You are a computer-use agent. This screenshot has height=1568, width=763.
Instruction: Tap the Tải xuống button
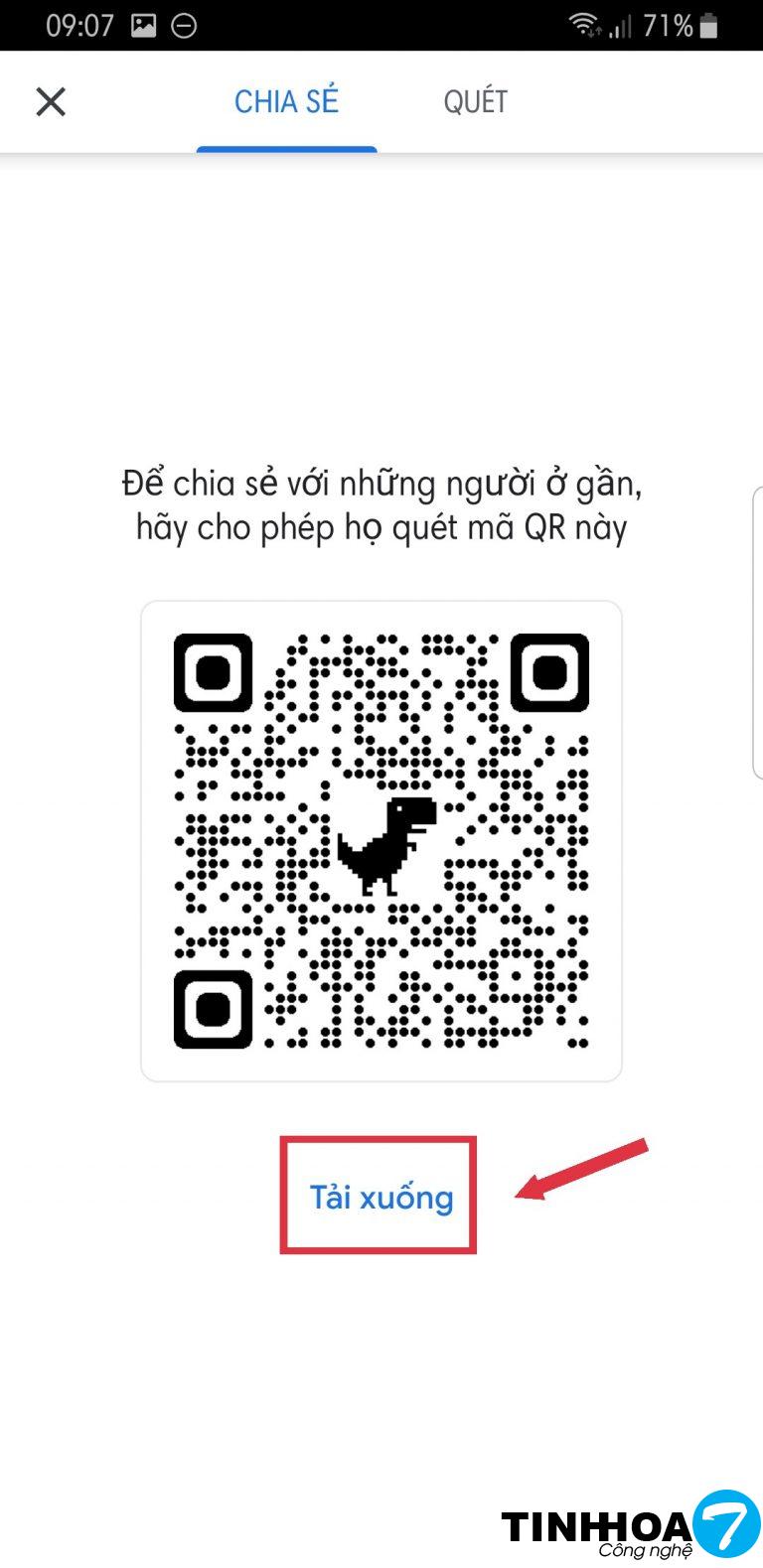click(x=381, y=1197)
